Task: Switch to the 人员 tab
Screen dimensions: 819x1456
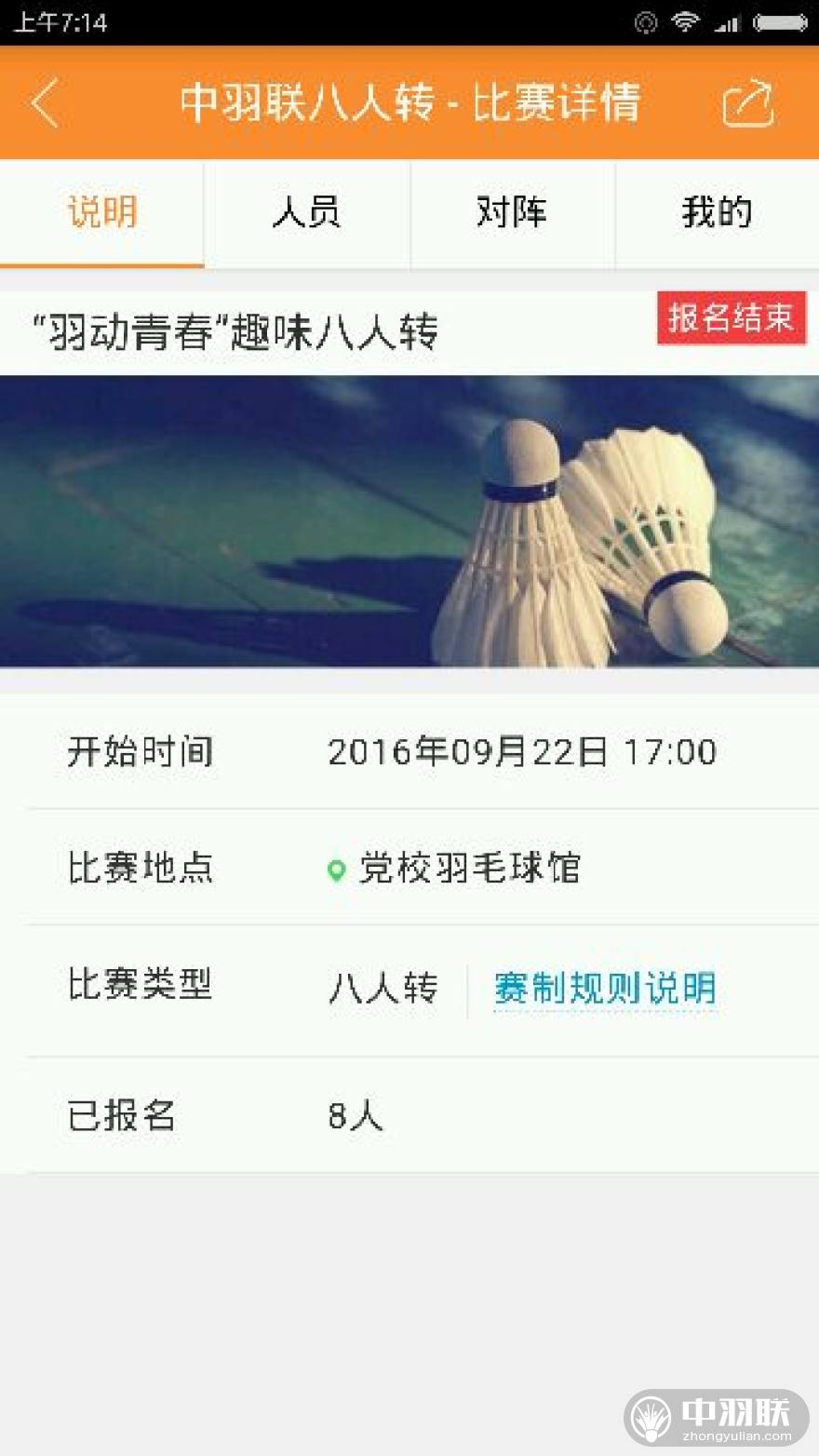Action: [x=307, y=213]
